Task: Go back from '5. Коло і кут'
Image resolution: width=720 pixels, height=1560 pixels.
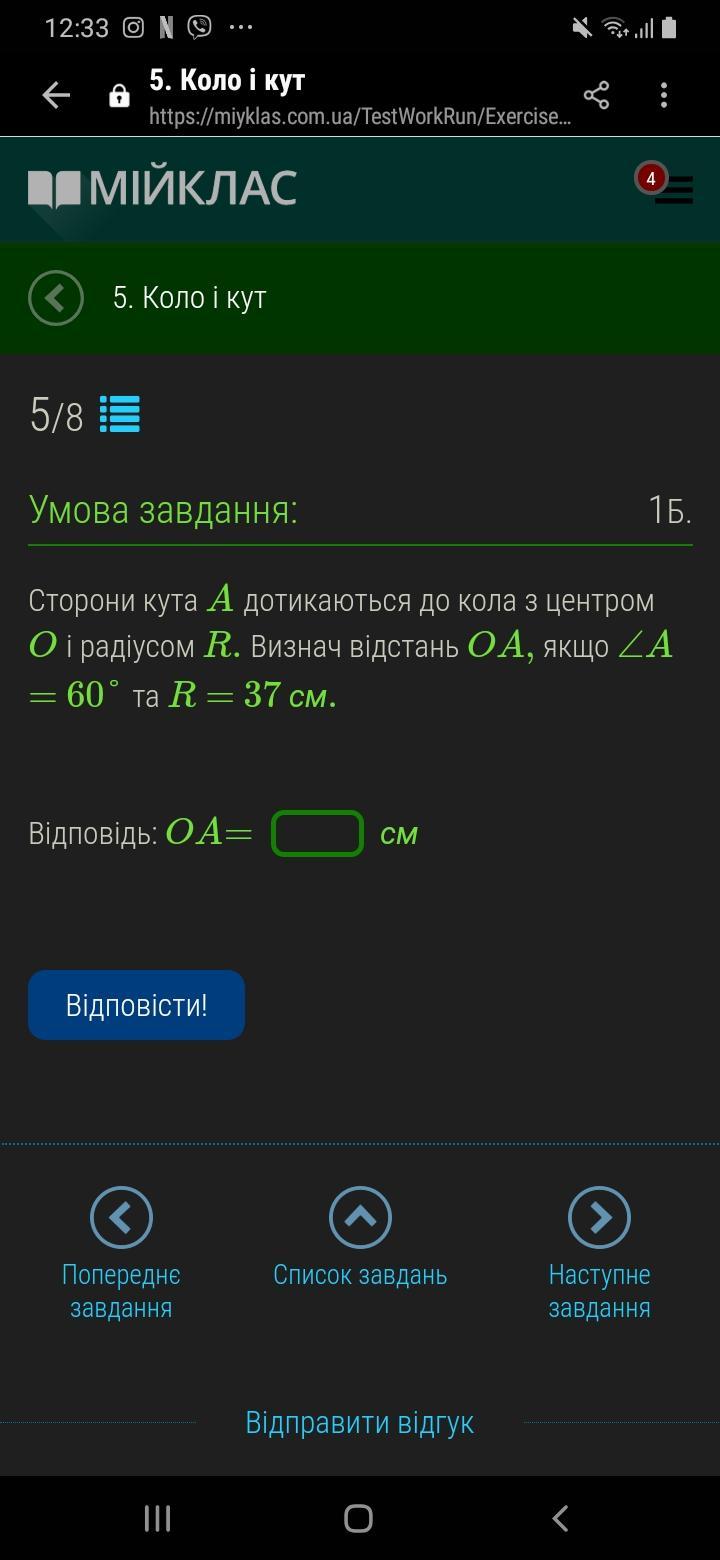Action: pos(56,298)
